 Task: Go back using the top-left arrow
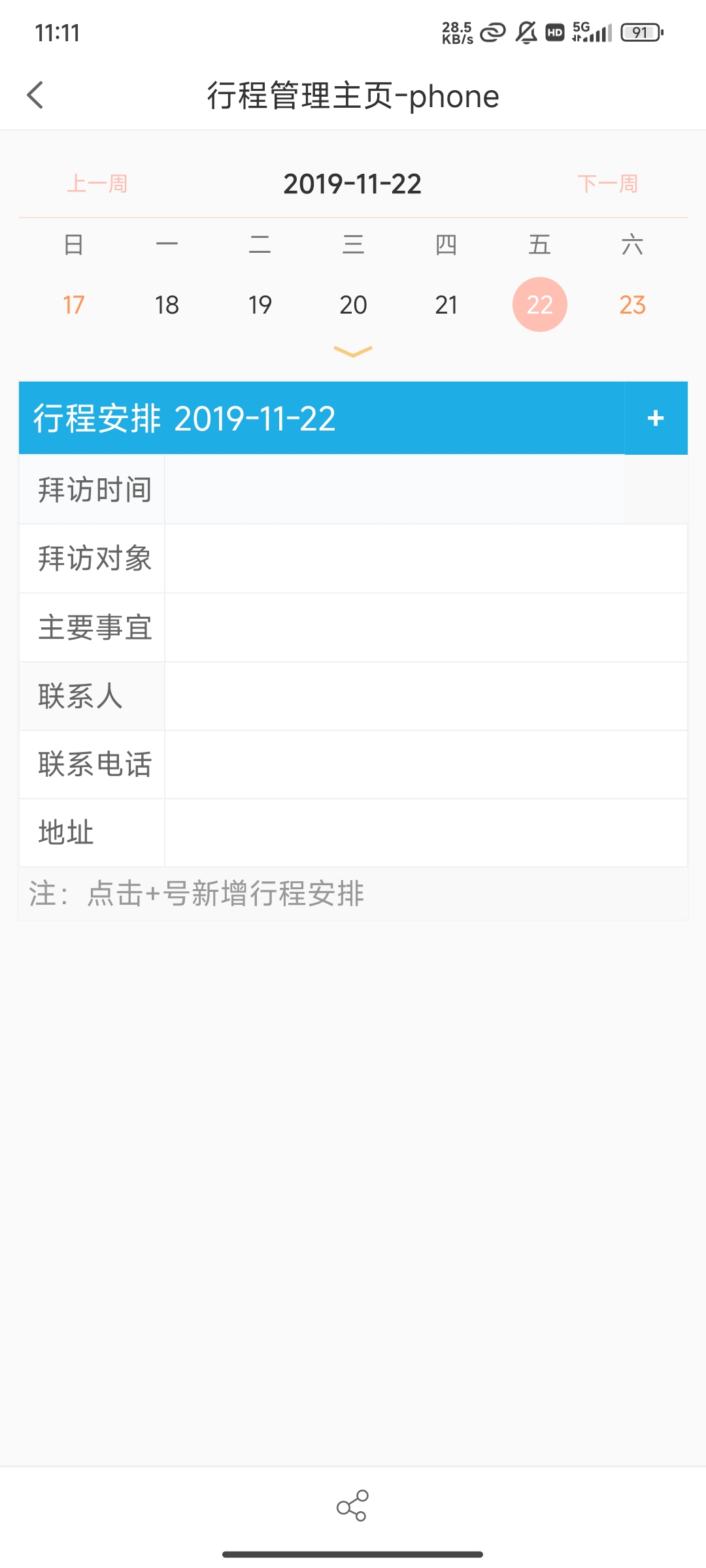click(x=35, y=95)
